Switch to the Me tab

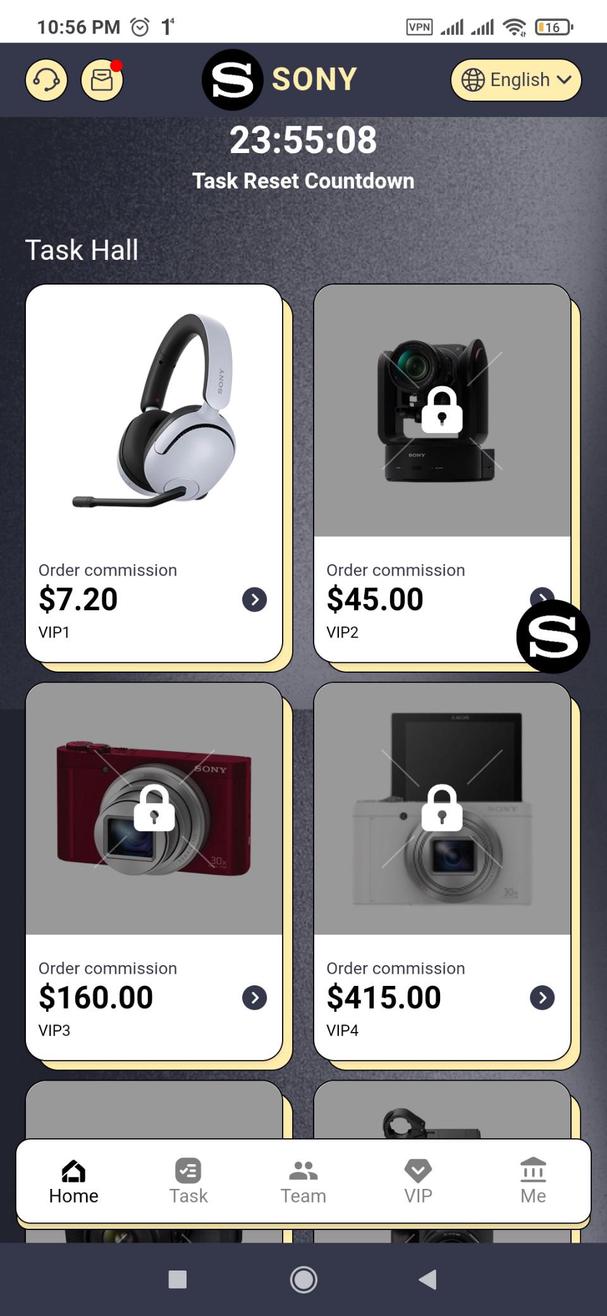pyautogui.click(x=533, y=1181)
